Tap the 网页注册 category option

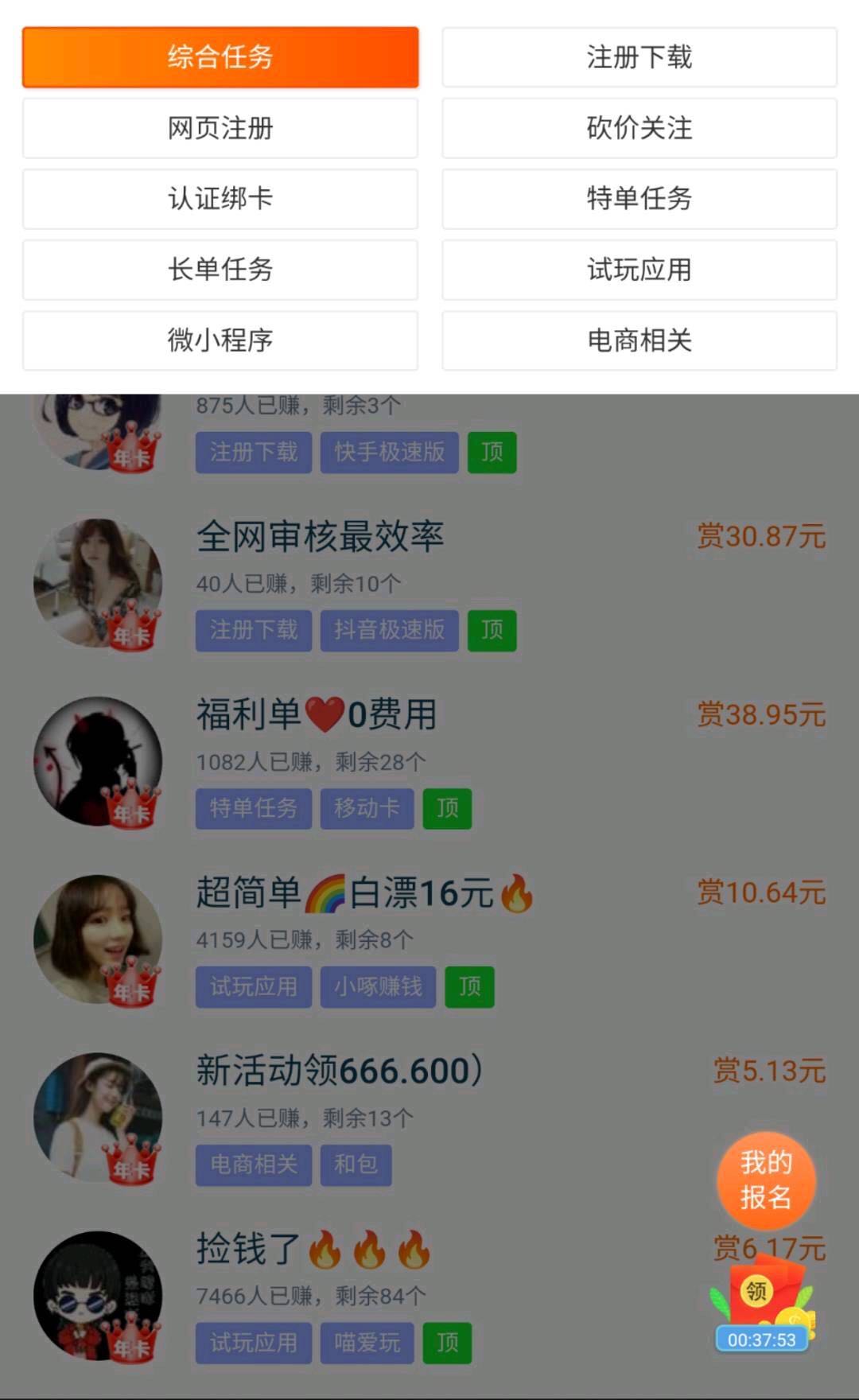point(220,128)
